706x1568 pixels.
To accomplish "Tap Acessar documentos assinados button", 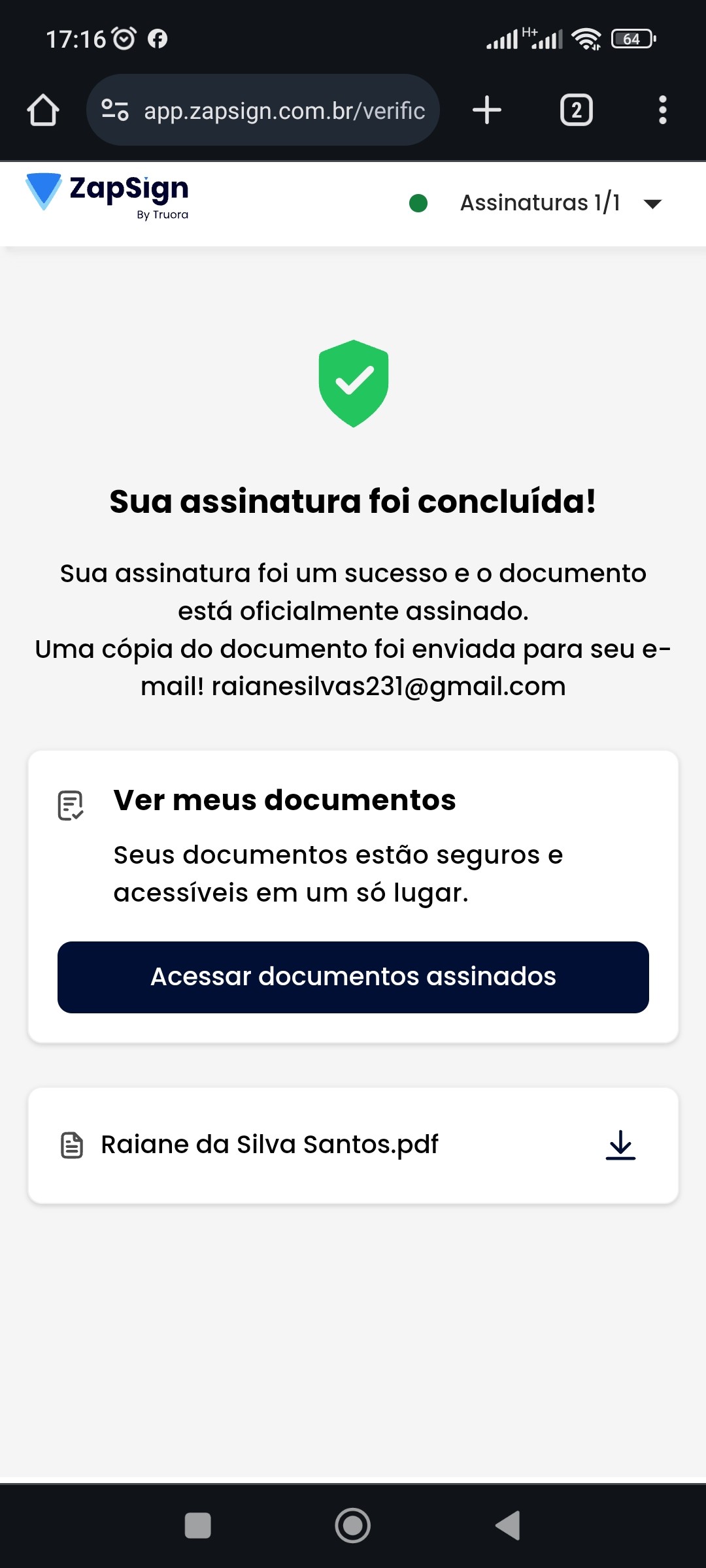I will pos(353,977).
